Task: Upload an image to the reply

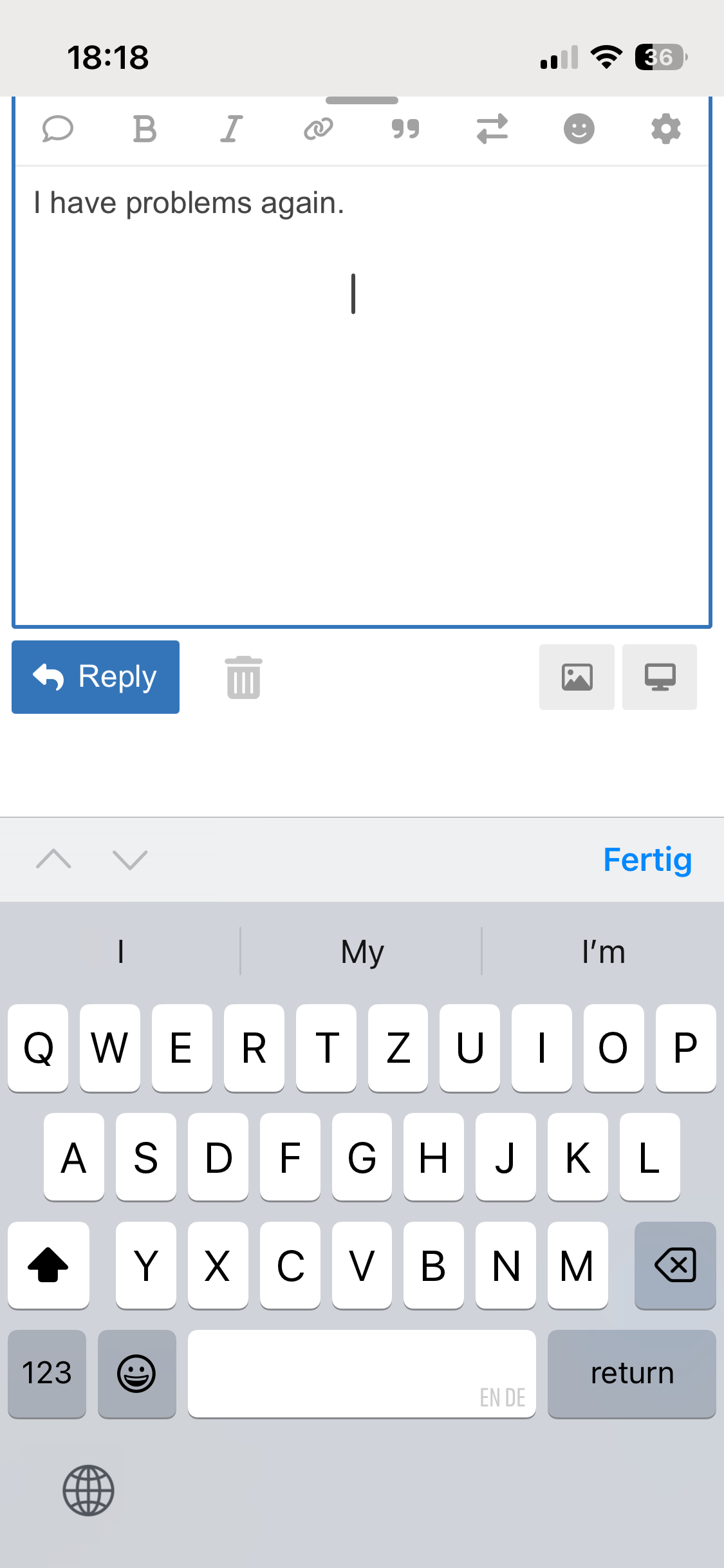Action: click(x=577, y=677)
